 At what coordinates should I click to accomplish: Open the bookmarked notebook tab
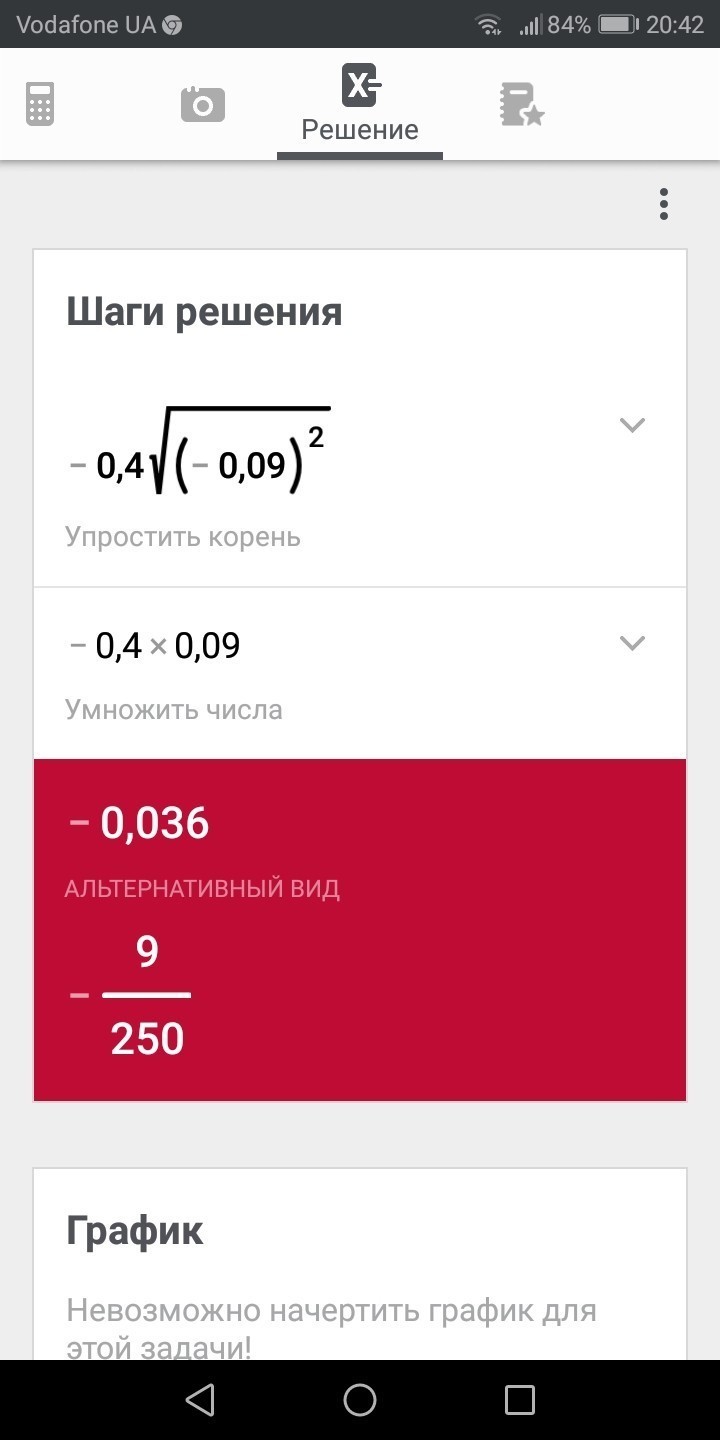521,104
